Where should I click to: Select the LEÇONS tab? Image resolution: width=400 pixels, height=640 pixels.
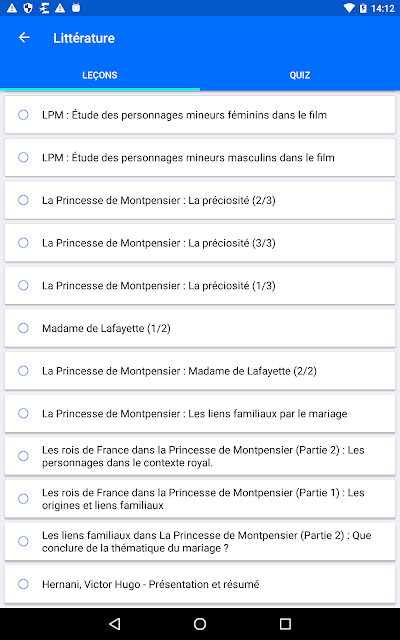click(x=100, y=75)
